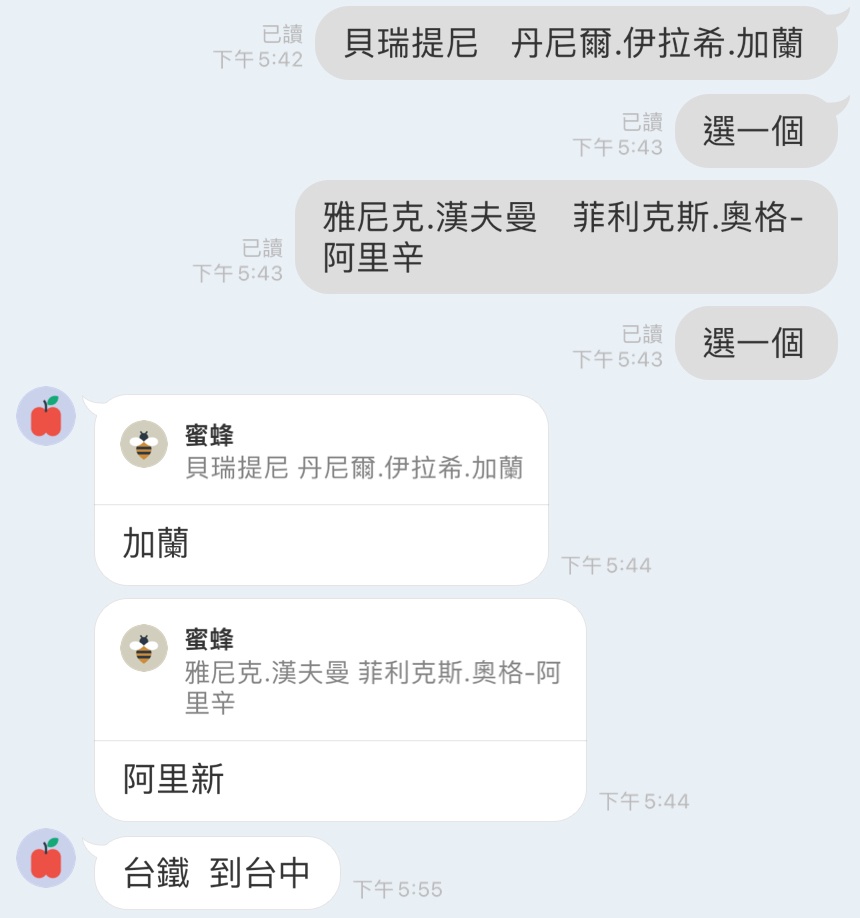Jump to the quoted message above 阿里新
Image resolution: width=860 pixels, height=918 pixels.
(x=340, y=671)
